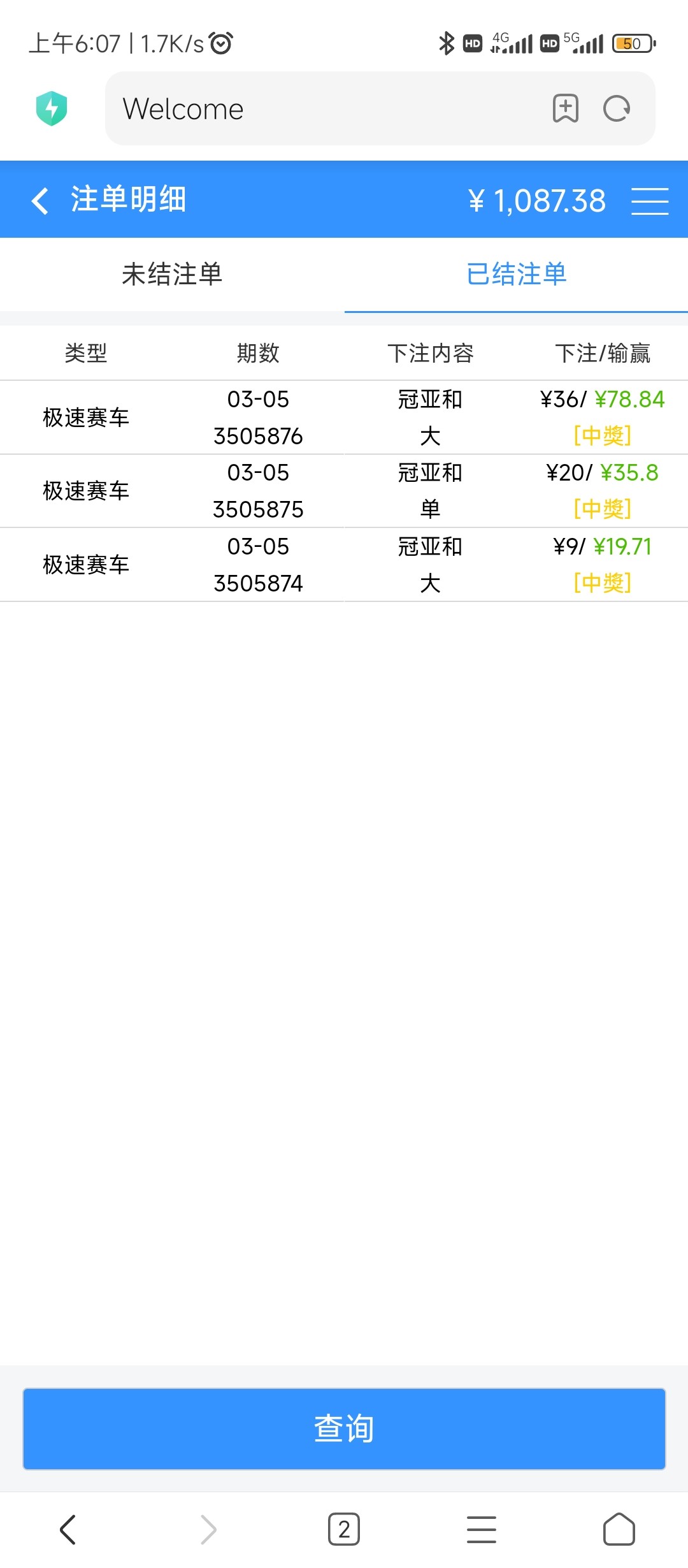Select the active 已结注单 tab

click(516, 275)
